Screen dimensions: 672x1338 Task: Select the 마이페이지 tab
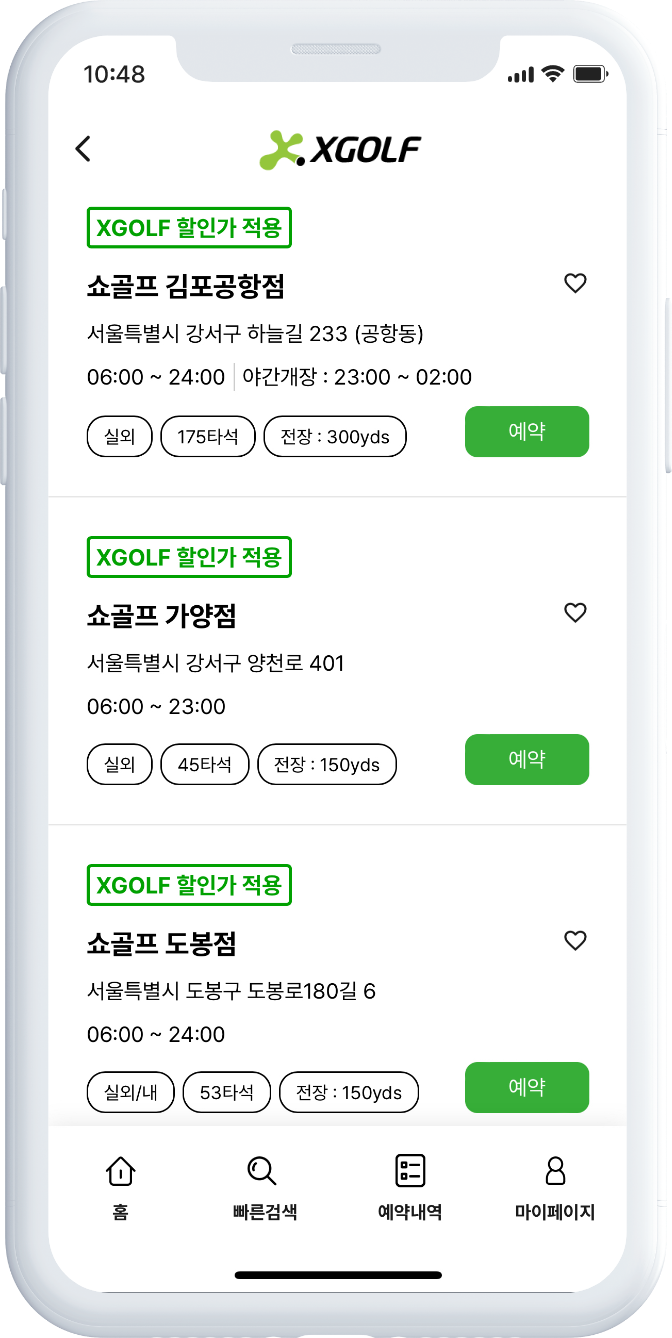pos(555,1187)
